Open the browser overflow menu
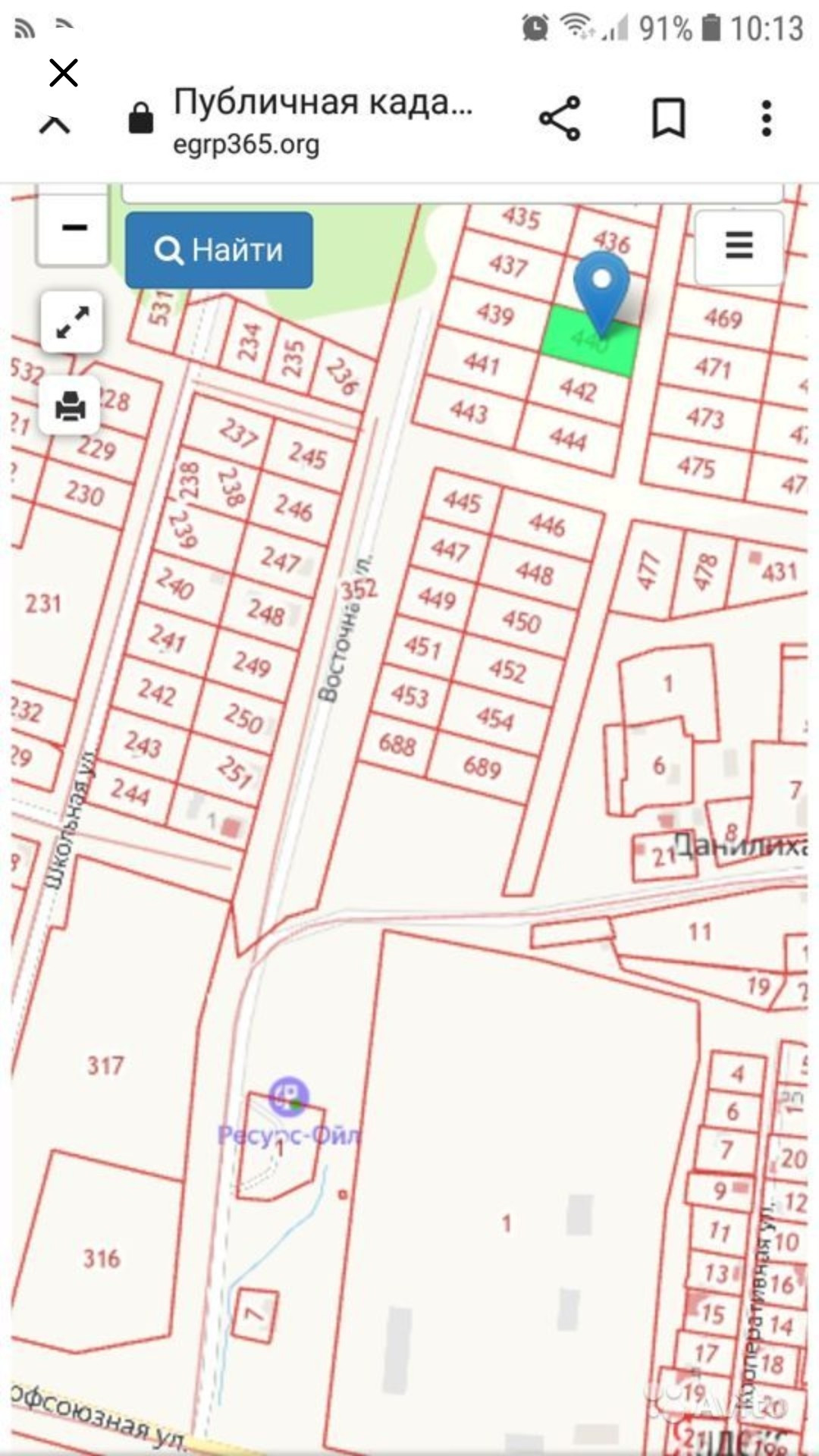This screenshot has height=1456, width=819. pyautogui.click(x=767, y=119)
